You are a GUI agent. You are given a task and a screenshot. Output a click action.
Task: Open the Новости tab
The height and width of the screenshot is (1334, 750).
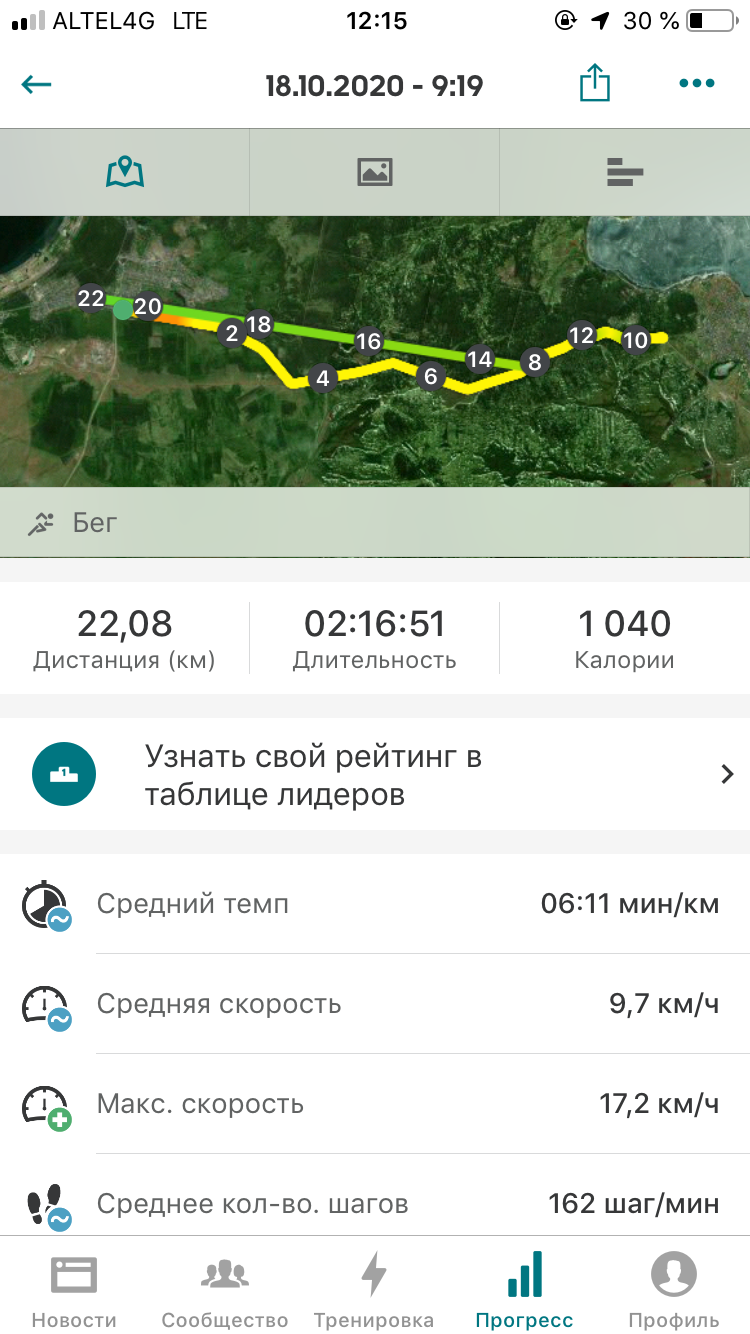click(x=74, y=1290)
